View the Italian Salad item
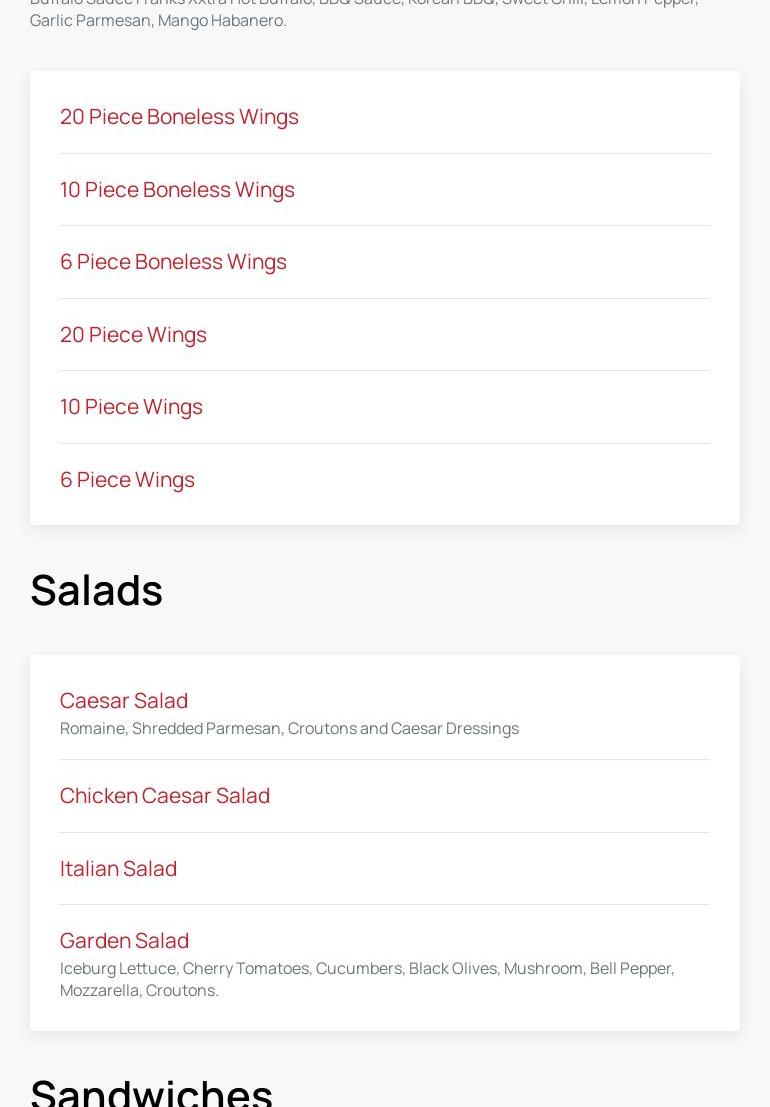This screenshot has width=770, height=1107. click(118, 868)
